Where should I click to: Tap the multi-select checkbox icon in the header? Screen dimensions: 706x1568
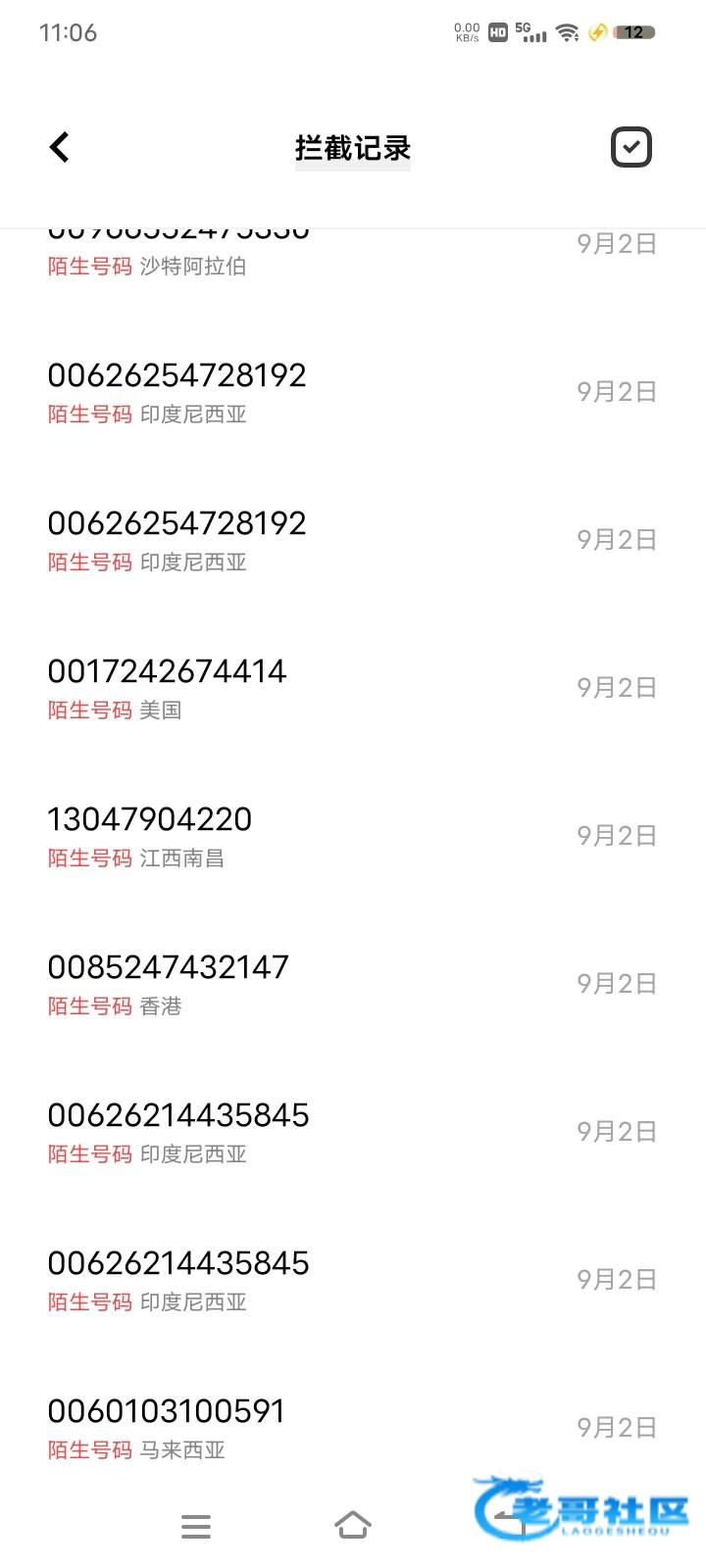pos(630,148)
